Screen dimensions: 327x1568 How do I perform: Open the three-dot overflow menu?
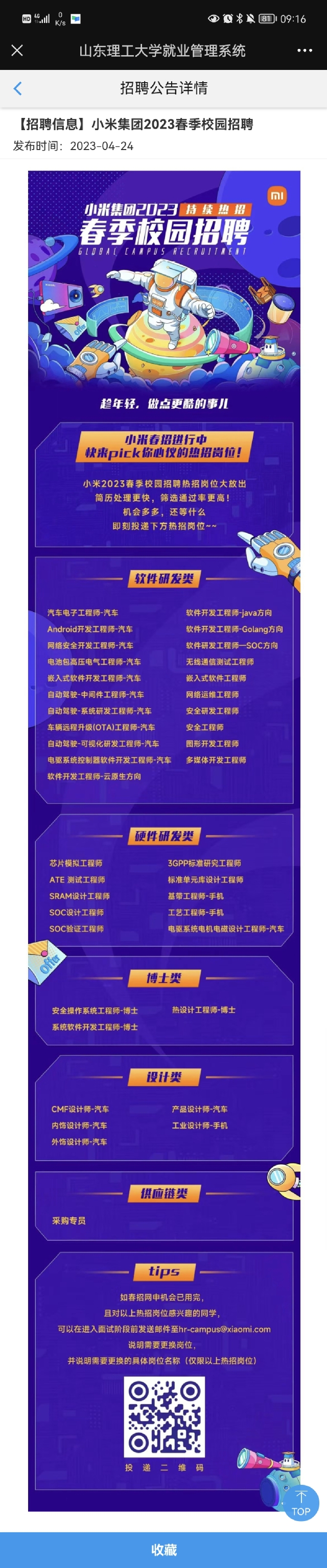[305, 51]
